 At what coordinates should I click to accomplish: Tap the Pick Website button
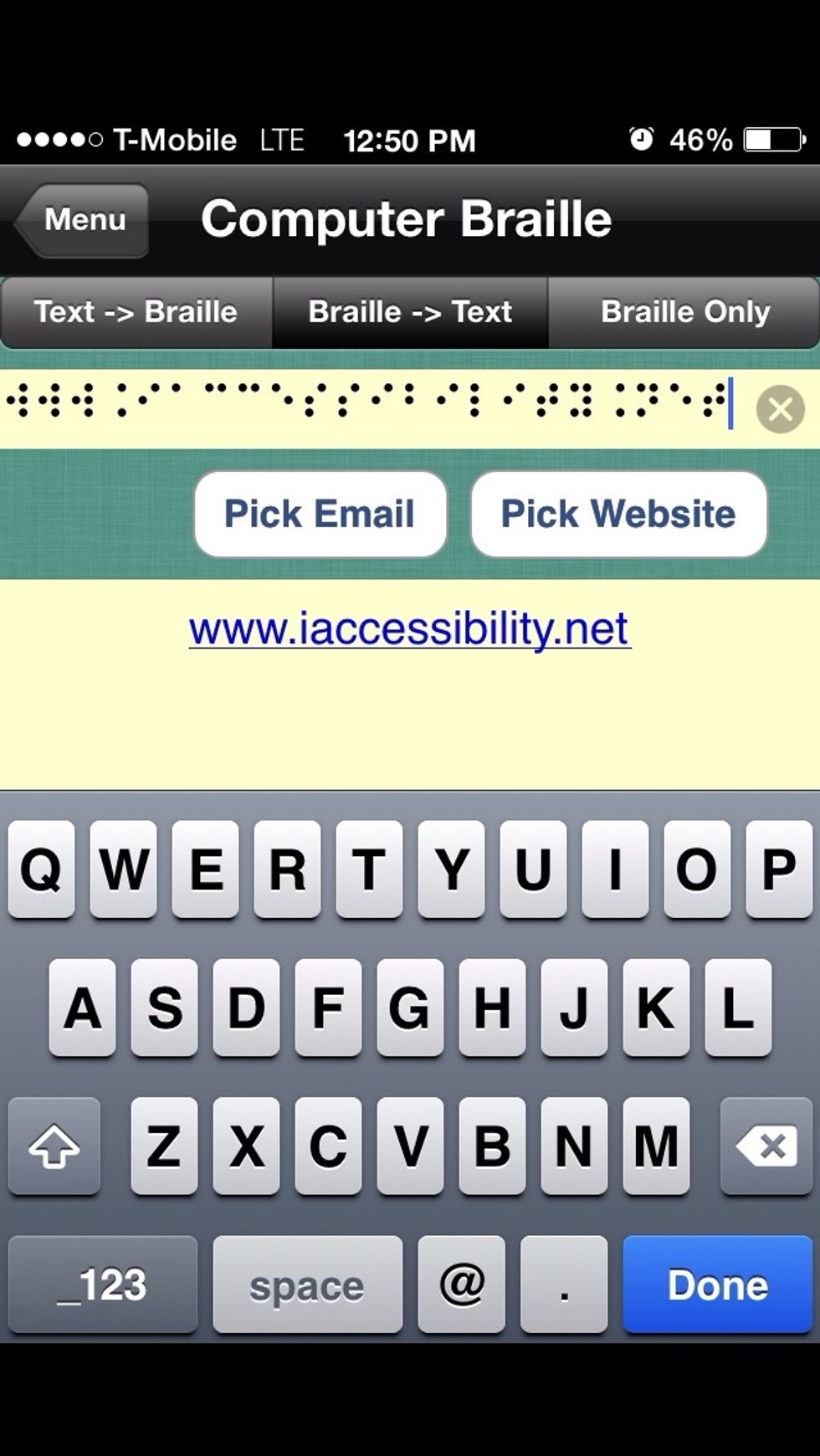pos(618,514)
